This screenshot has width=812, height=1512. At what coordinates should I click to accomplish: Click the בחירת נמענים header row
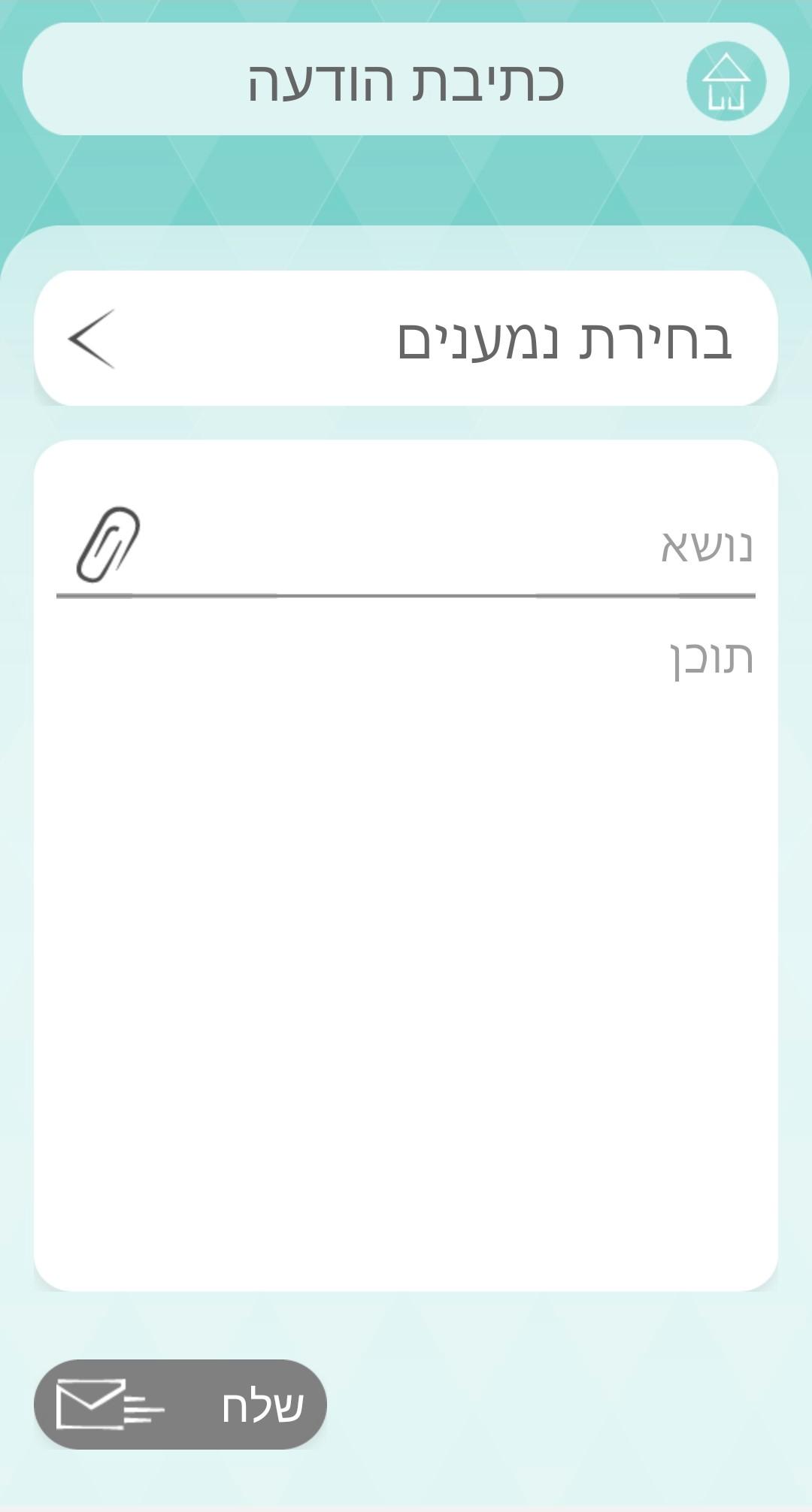[406, 339]
